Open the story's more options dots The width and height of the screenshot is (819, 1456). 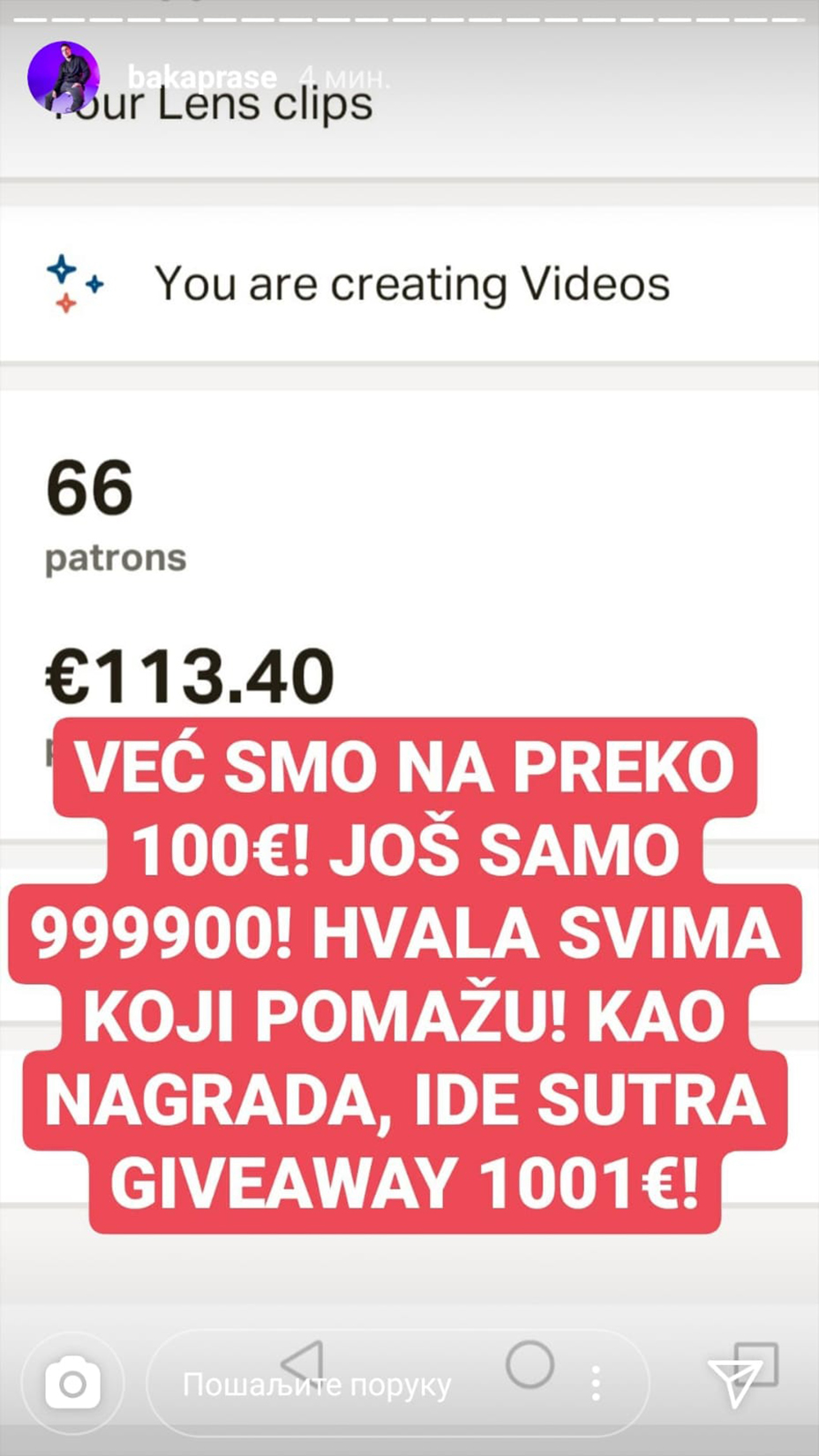coord(597,1384)
